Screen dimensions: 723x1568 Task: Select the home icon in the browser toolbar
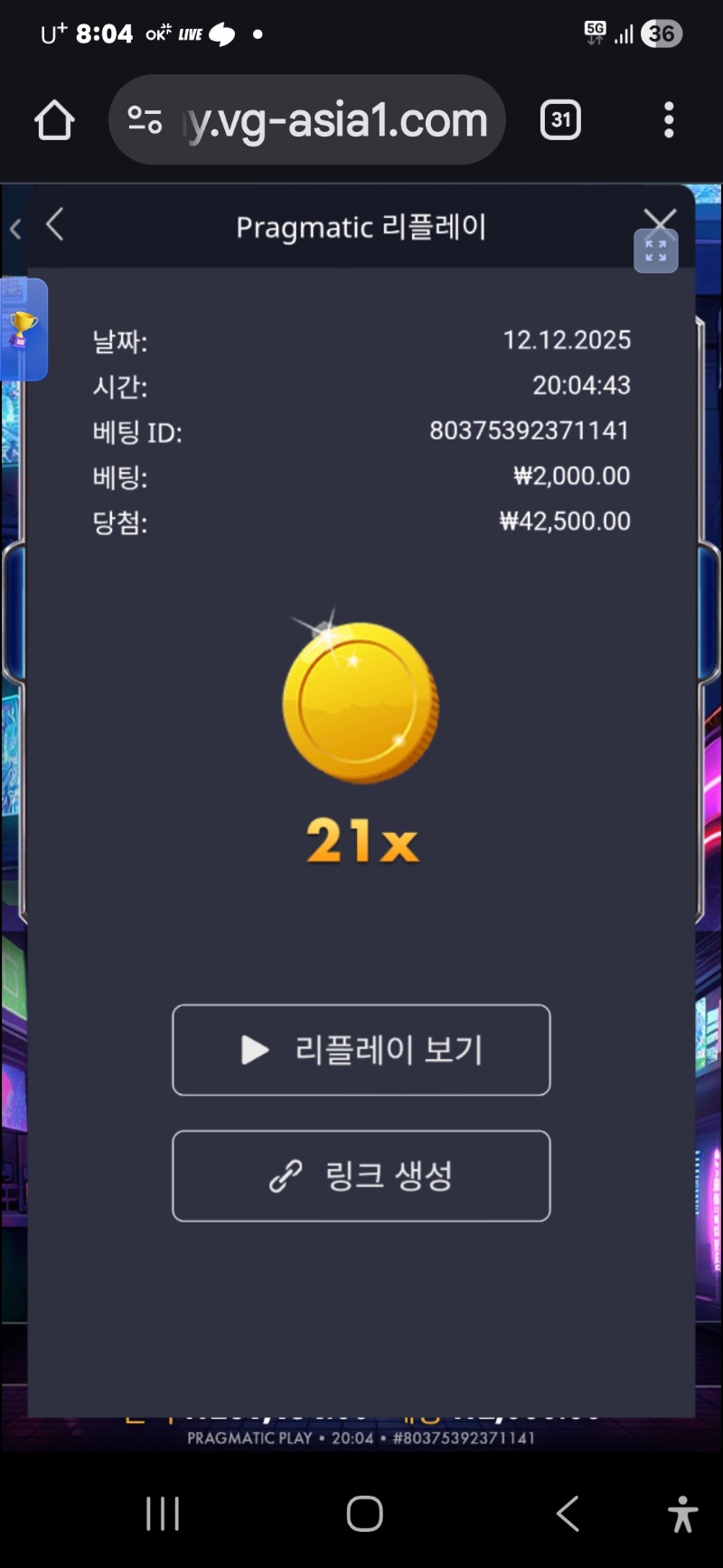point(54,119)
